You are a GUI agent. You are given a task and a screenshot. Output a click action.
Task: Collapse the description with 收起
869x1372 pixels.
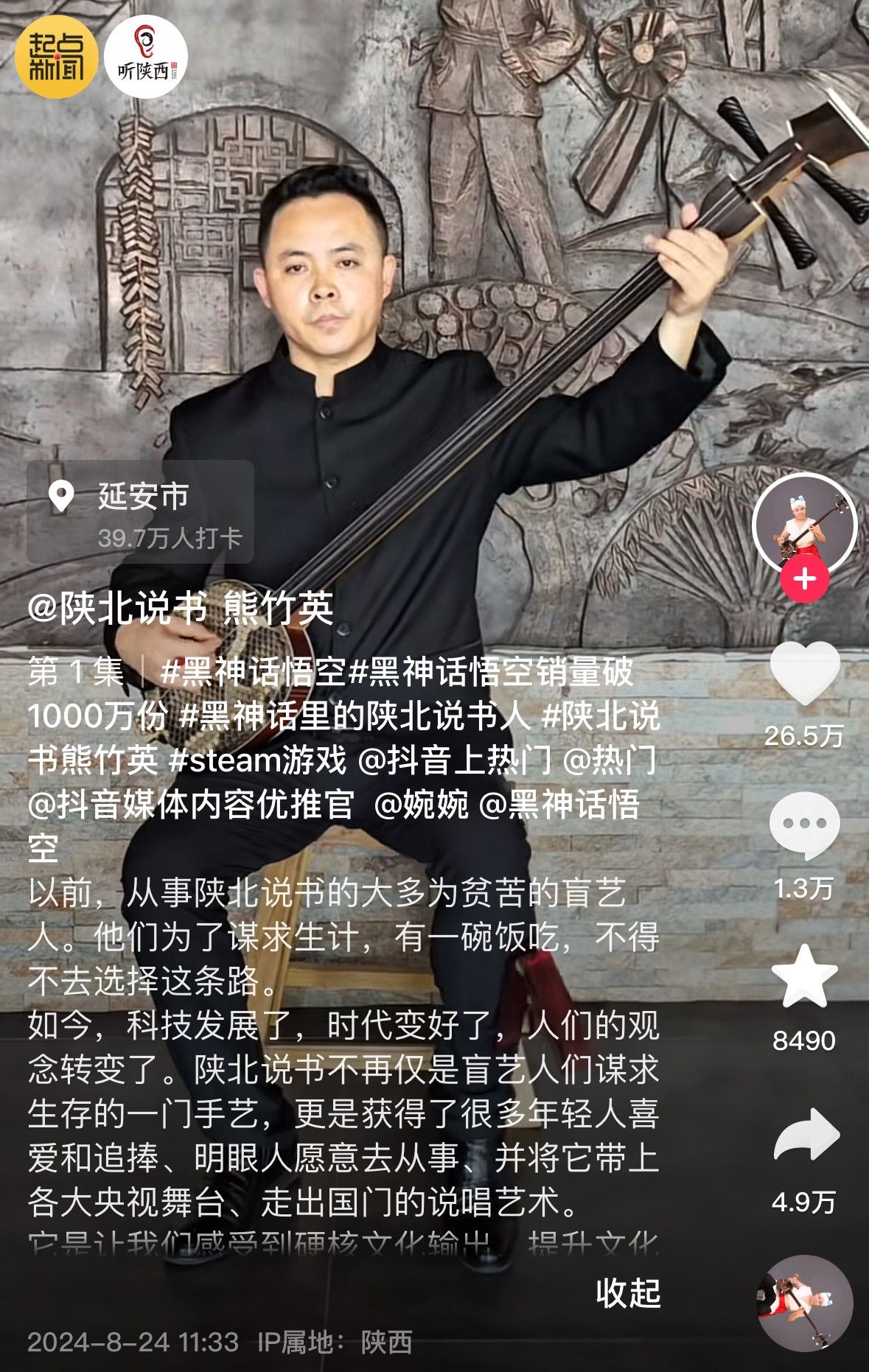[627, 1292]
